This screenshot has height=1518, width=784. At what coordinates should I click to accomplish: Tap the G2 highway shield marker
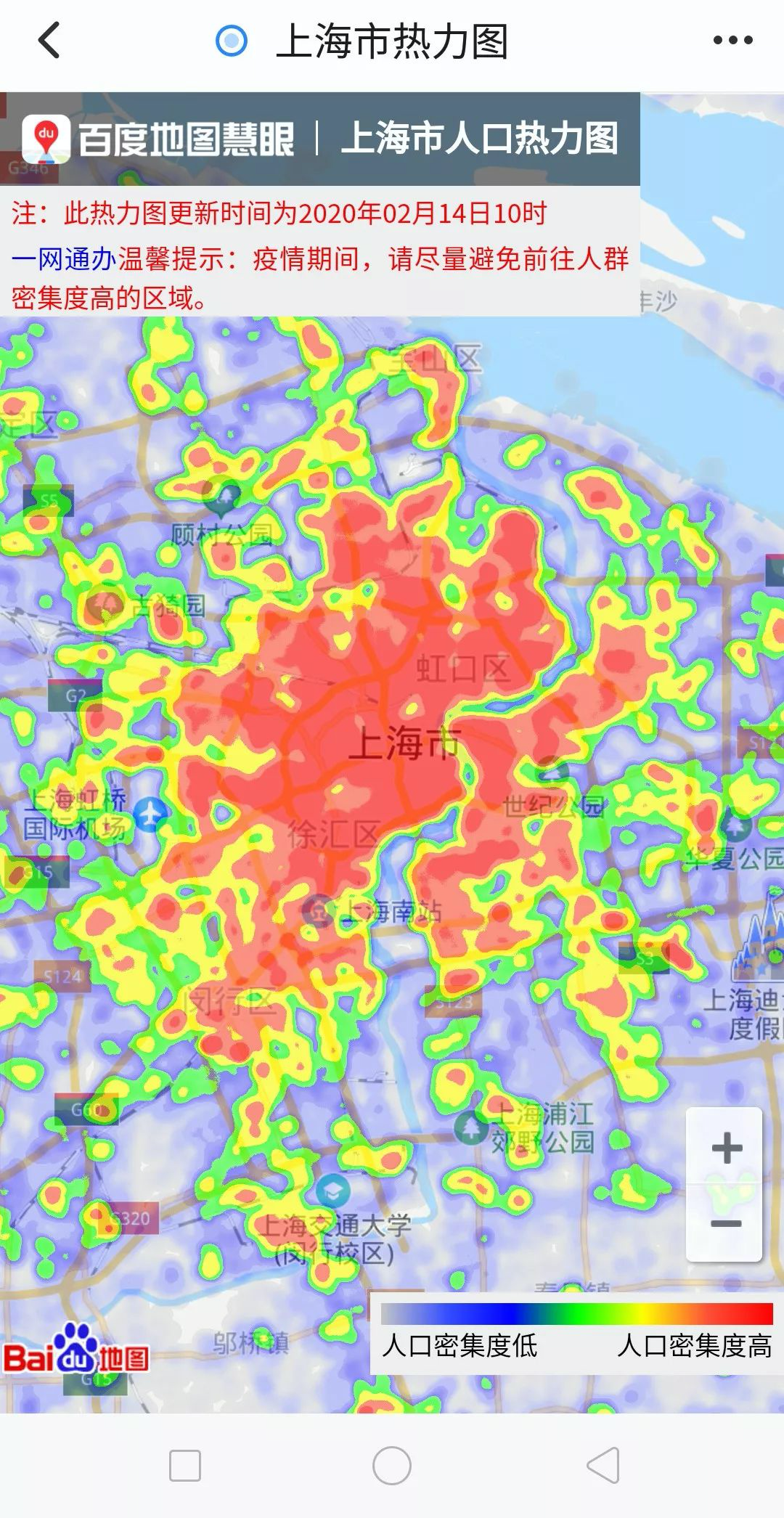tap(75, 694)
